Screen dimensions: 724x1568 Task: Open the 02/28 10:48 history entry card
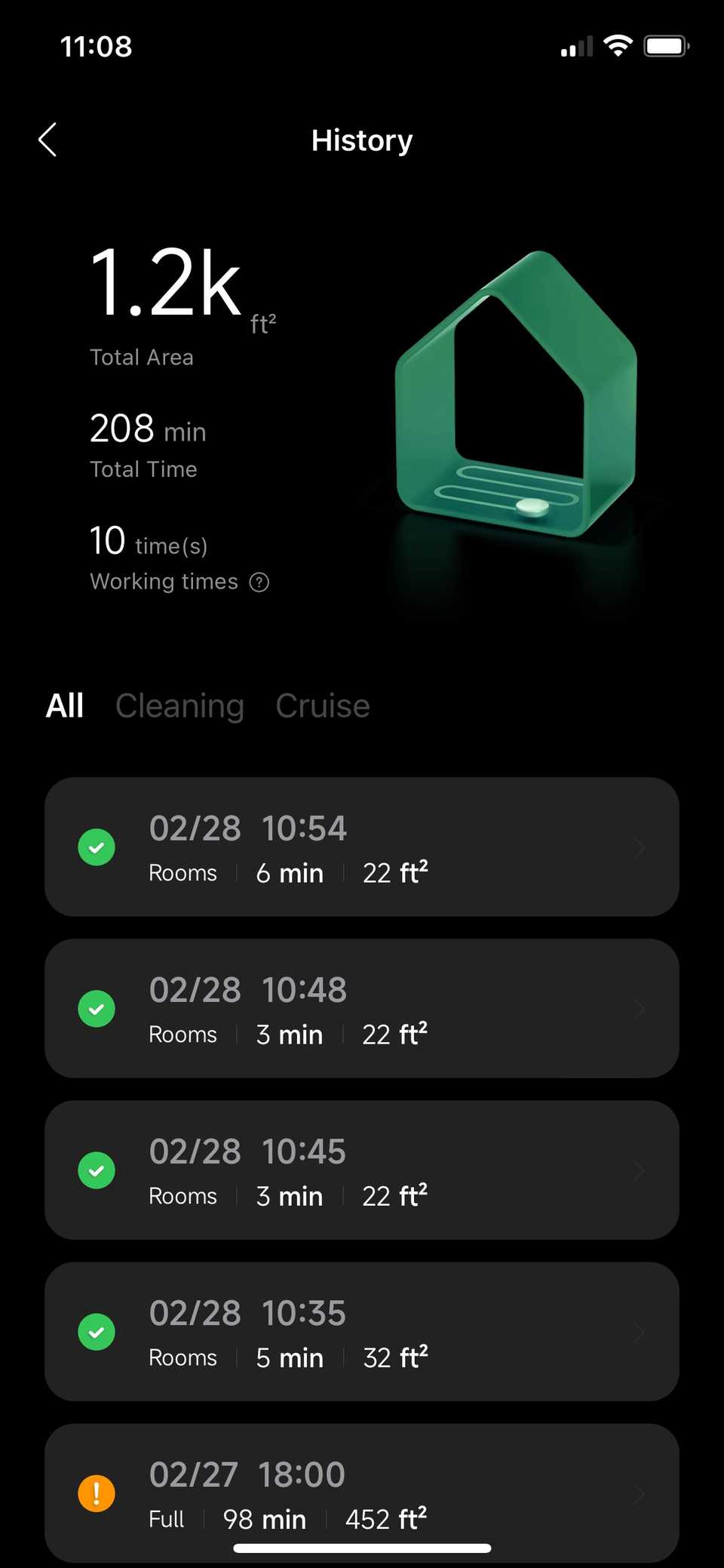coord(362,1009)
